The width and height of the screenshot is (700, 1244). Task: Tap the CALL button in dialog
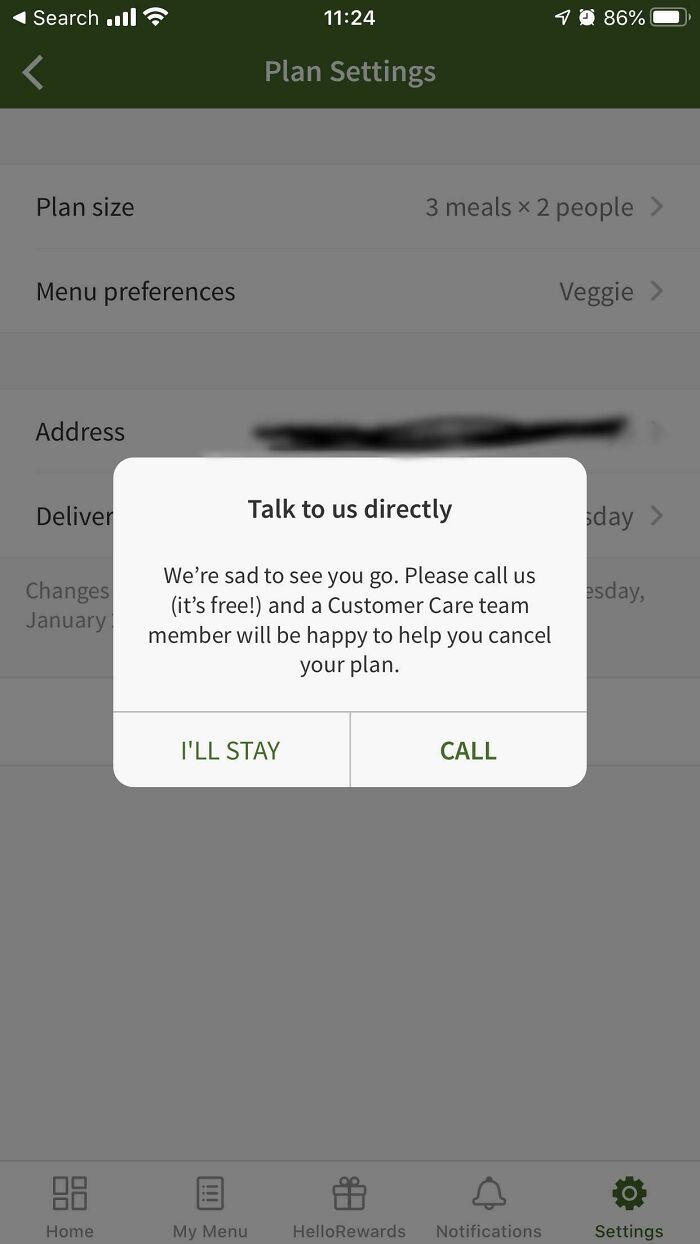(468, 750)
